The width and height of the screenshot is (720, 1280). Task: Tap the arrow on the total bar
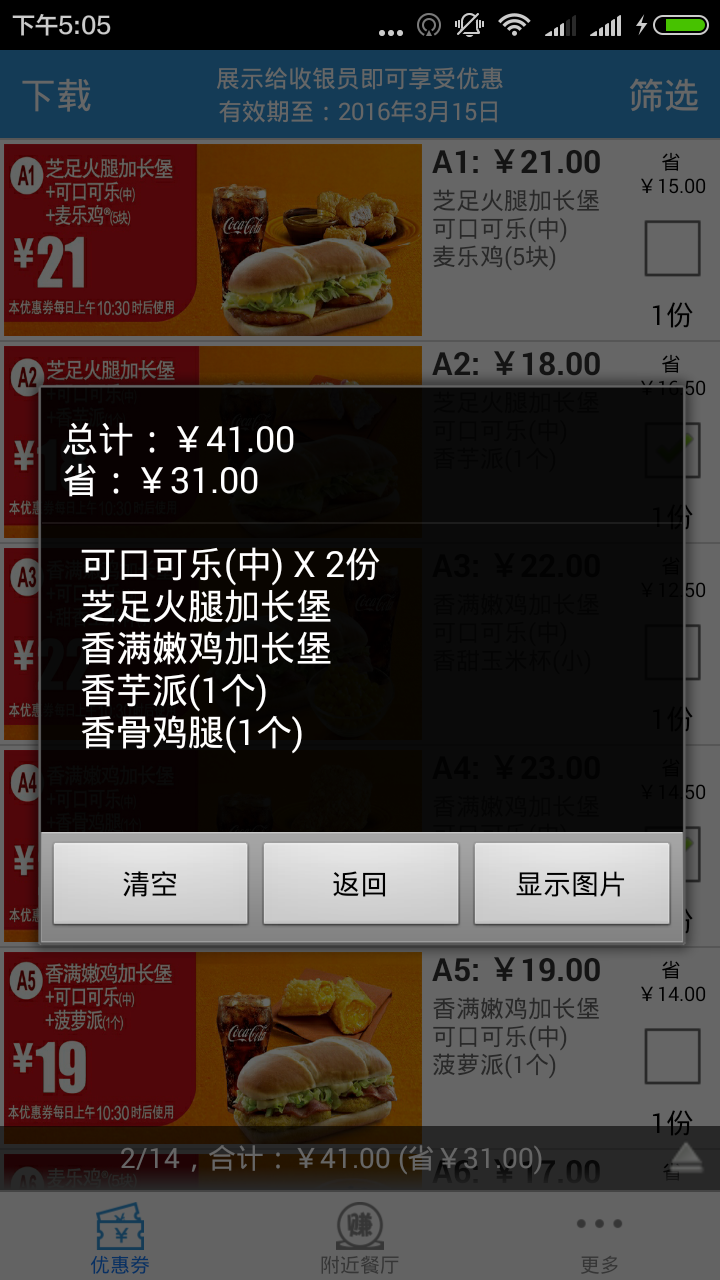[x=687, y=1158]
